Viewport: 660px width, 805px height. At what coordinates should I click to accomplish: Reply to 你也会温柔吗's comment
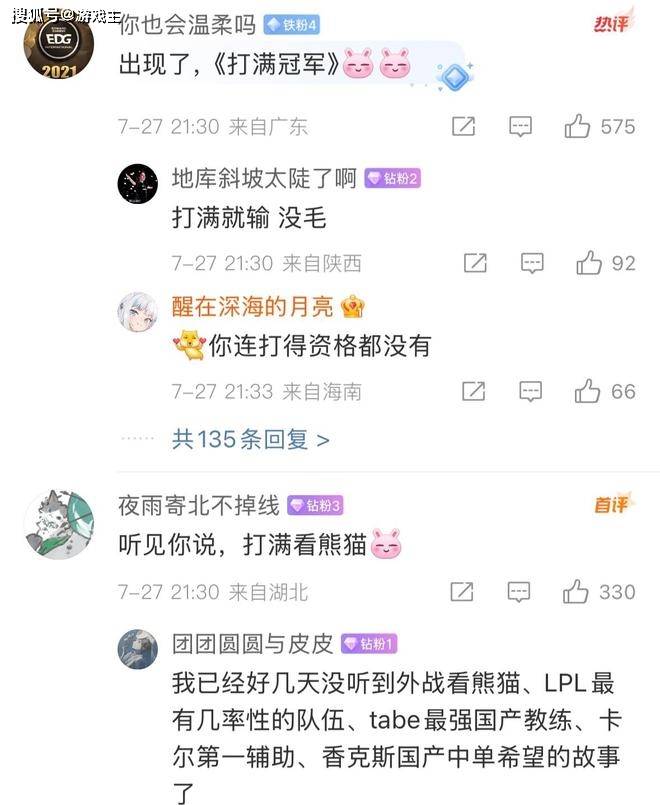point(519,127)
